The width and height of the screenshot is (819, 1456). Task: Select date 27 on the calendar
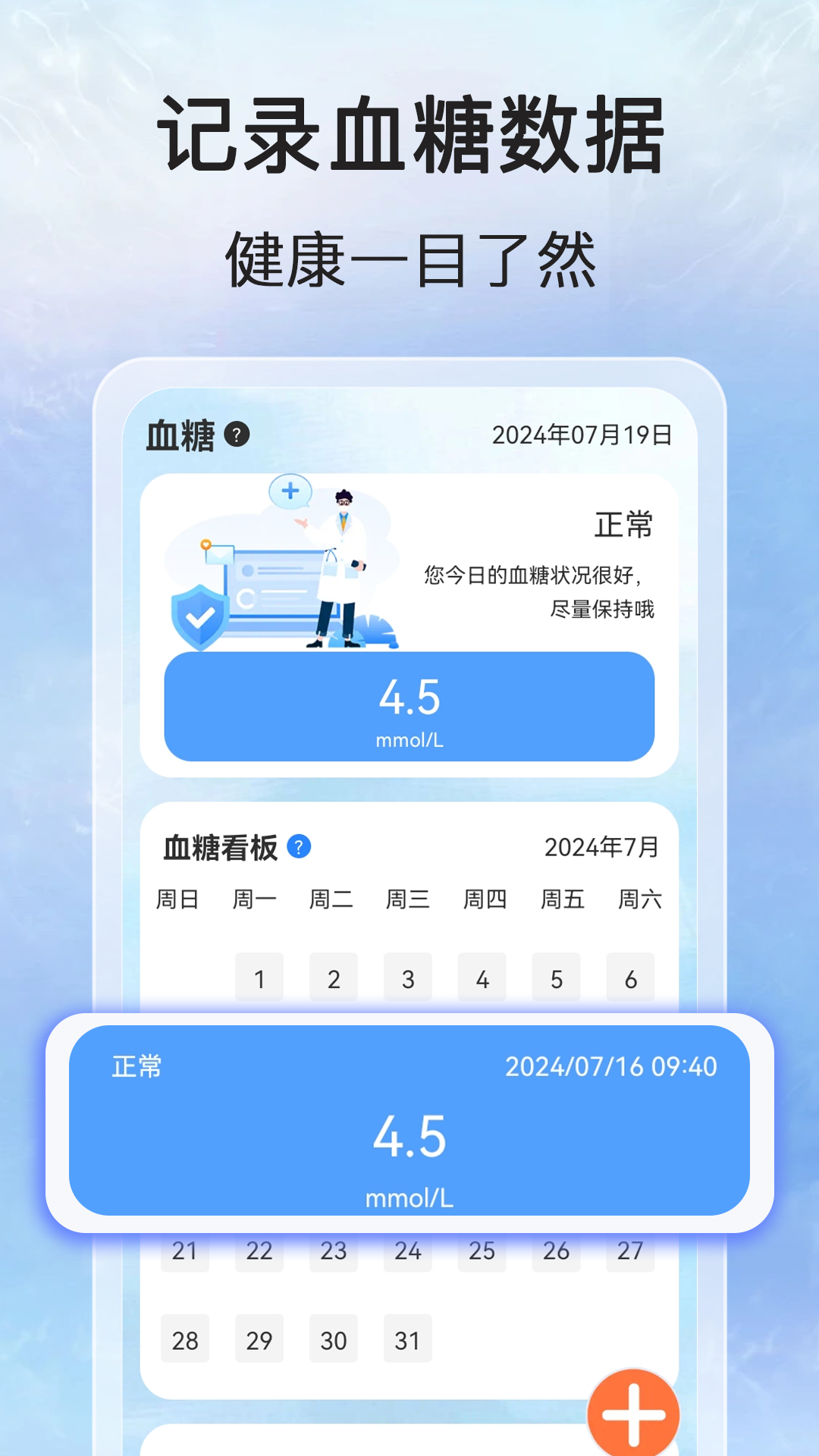629,1251
